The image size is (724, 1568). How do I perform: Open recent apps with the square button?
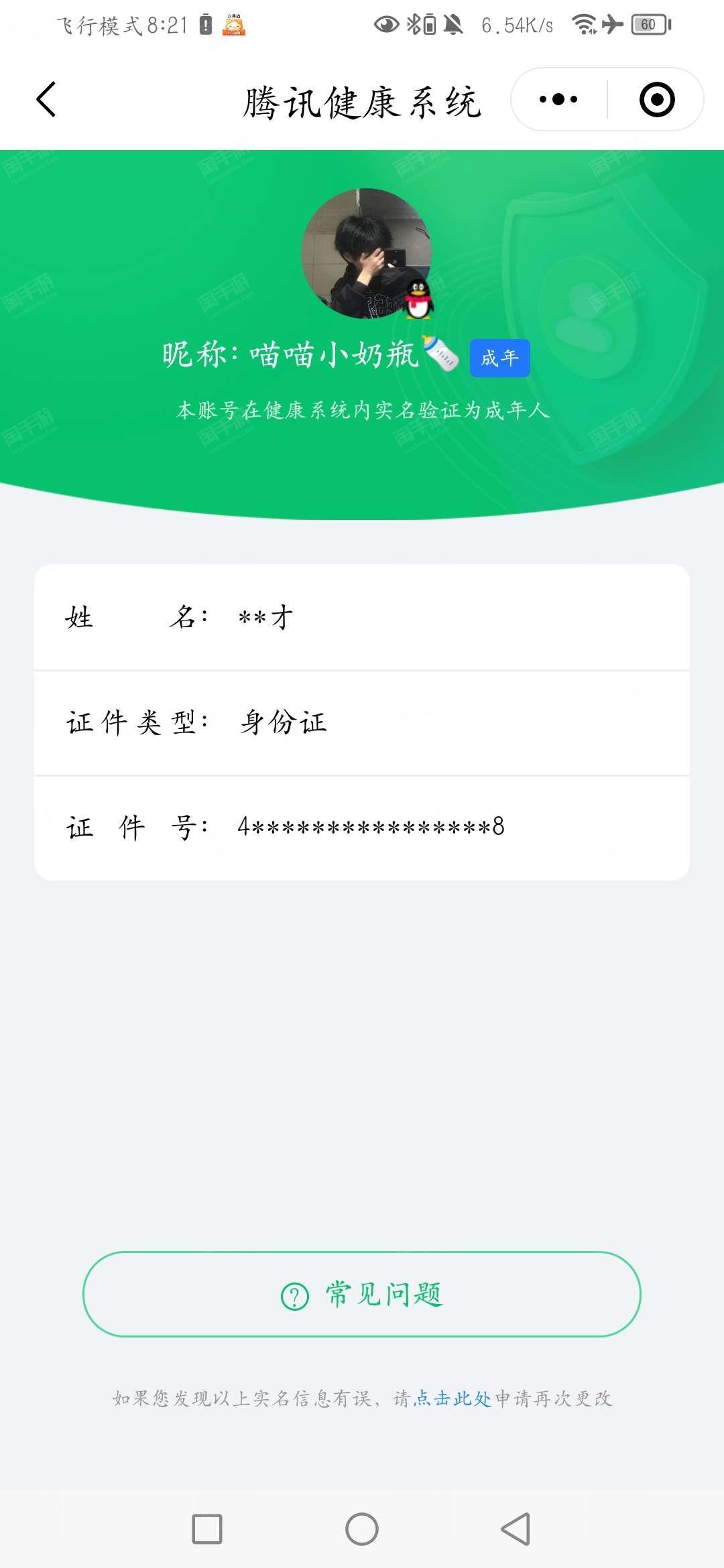click(207, 1529)
